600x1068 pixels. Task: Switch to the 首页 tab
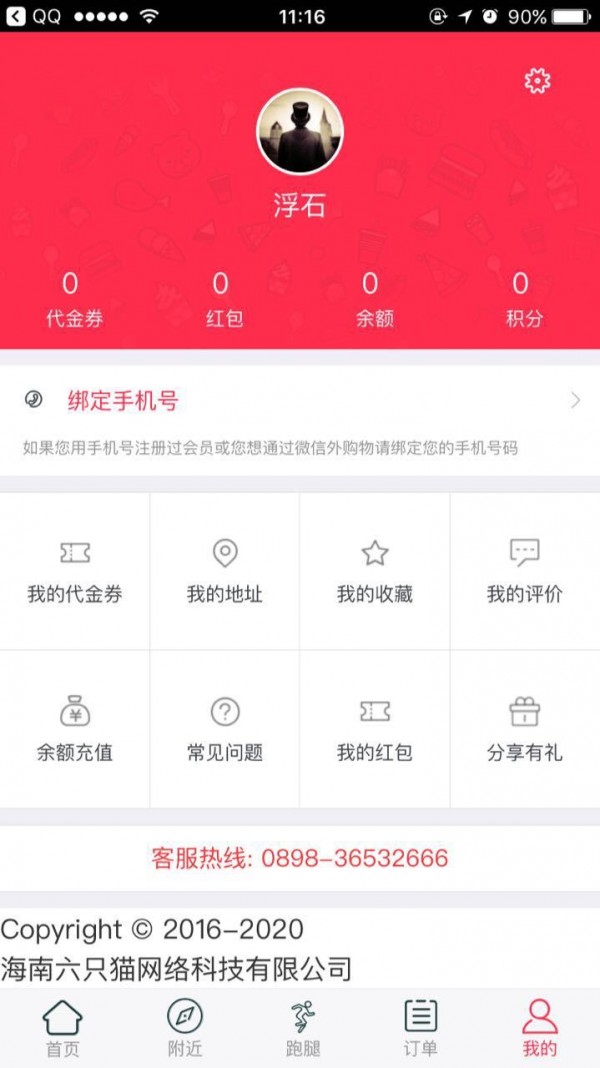click(62, 1028)
